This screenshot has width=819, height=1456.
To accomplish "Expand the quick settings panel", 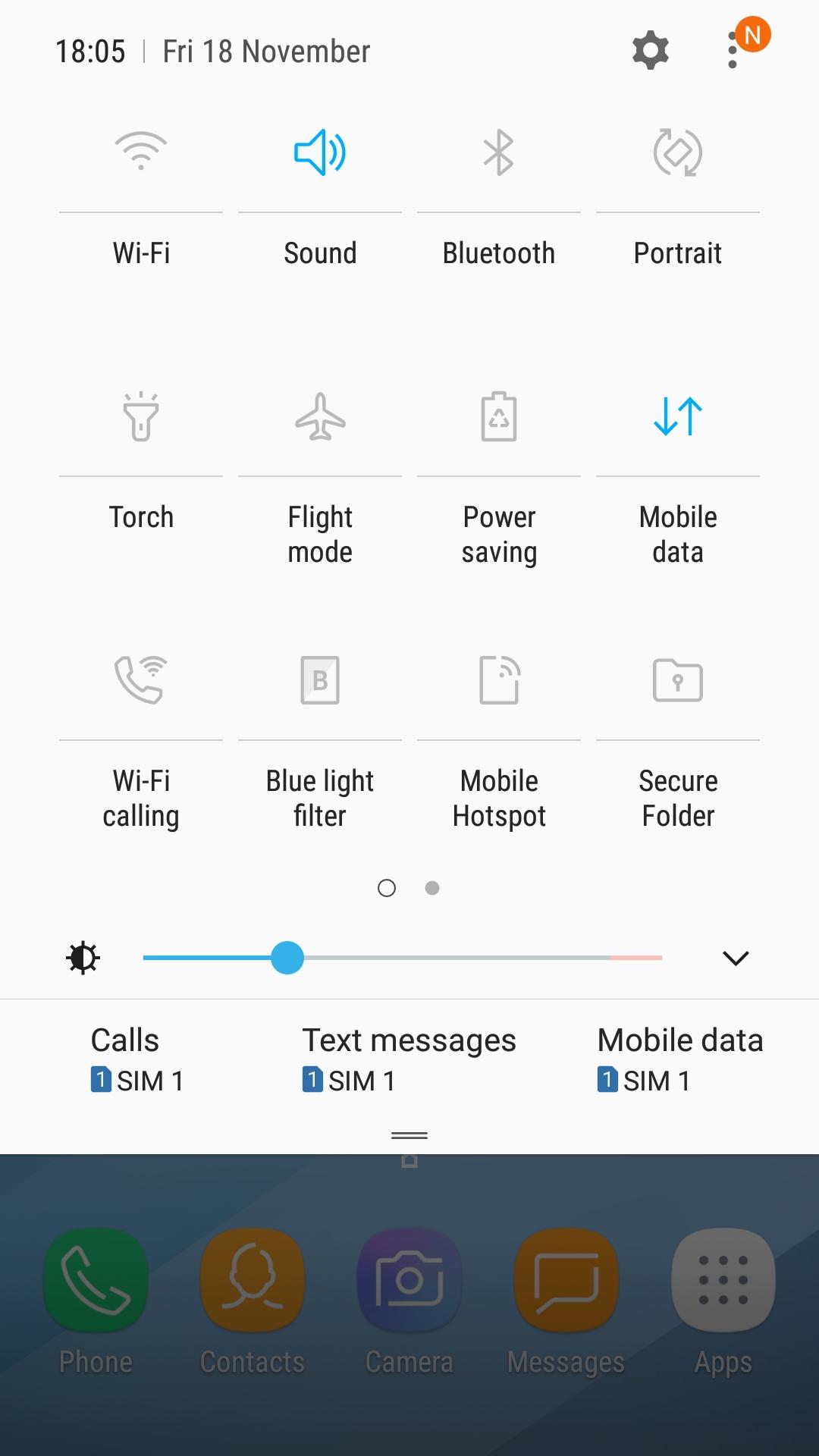I will click(x=735, y=958).
